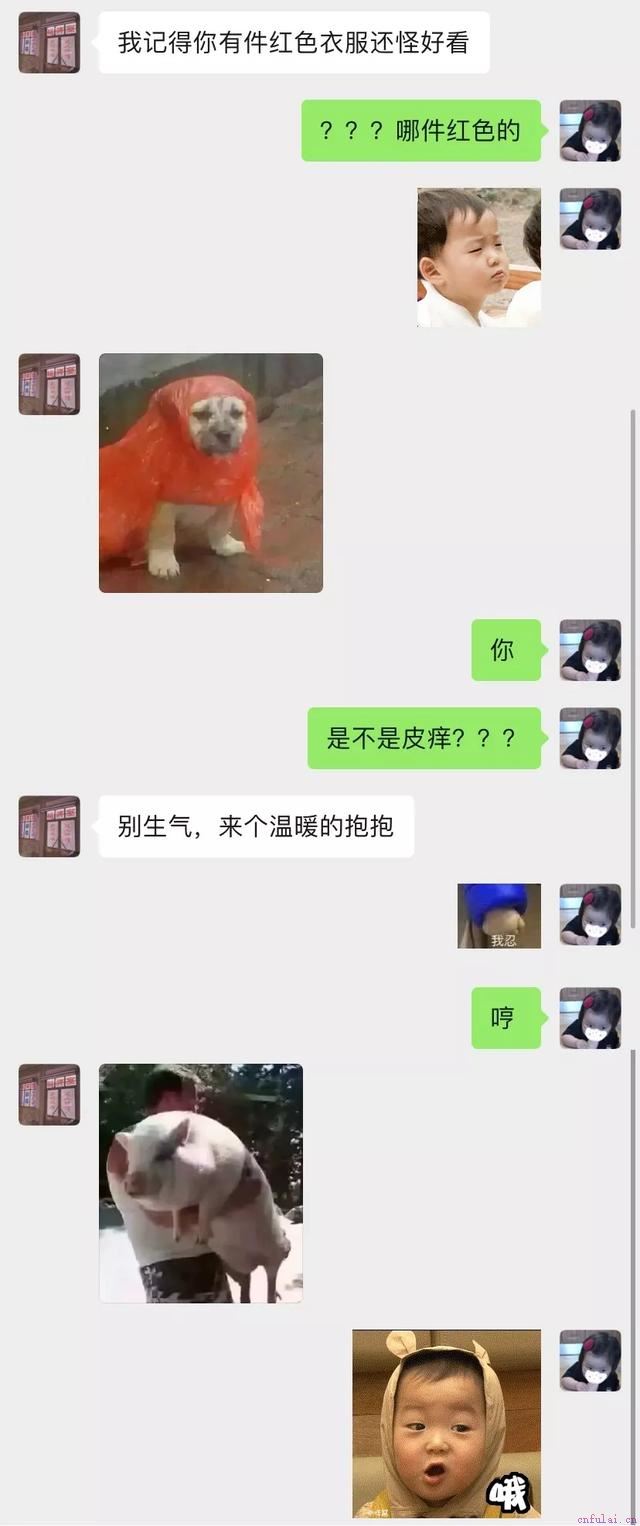The image size is (640, 1526).
Task: Open contact avatar beside '别生气,来个温暖的抱抱'
Action: 49,826
